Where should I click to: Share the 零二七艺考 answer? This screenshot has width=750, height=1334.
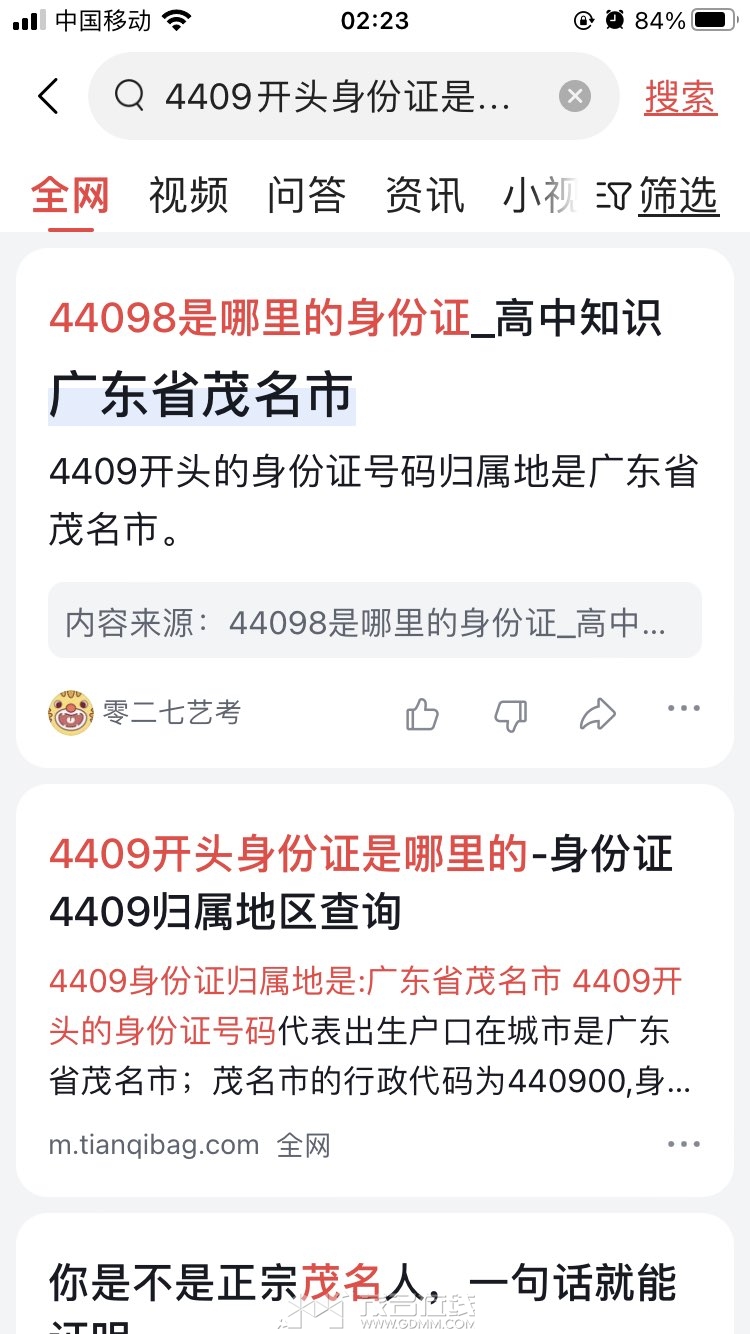coord(597,714)
